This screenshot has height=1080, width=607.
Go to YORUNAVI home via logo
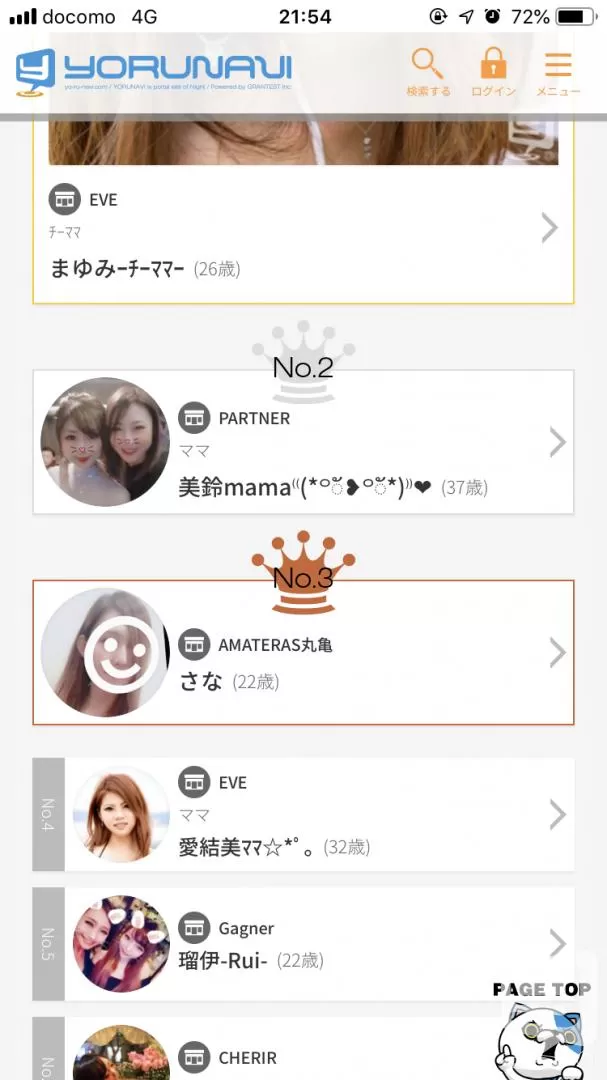click(154, 72)
